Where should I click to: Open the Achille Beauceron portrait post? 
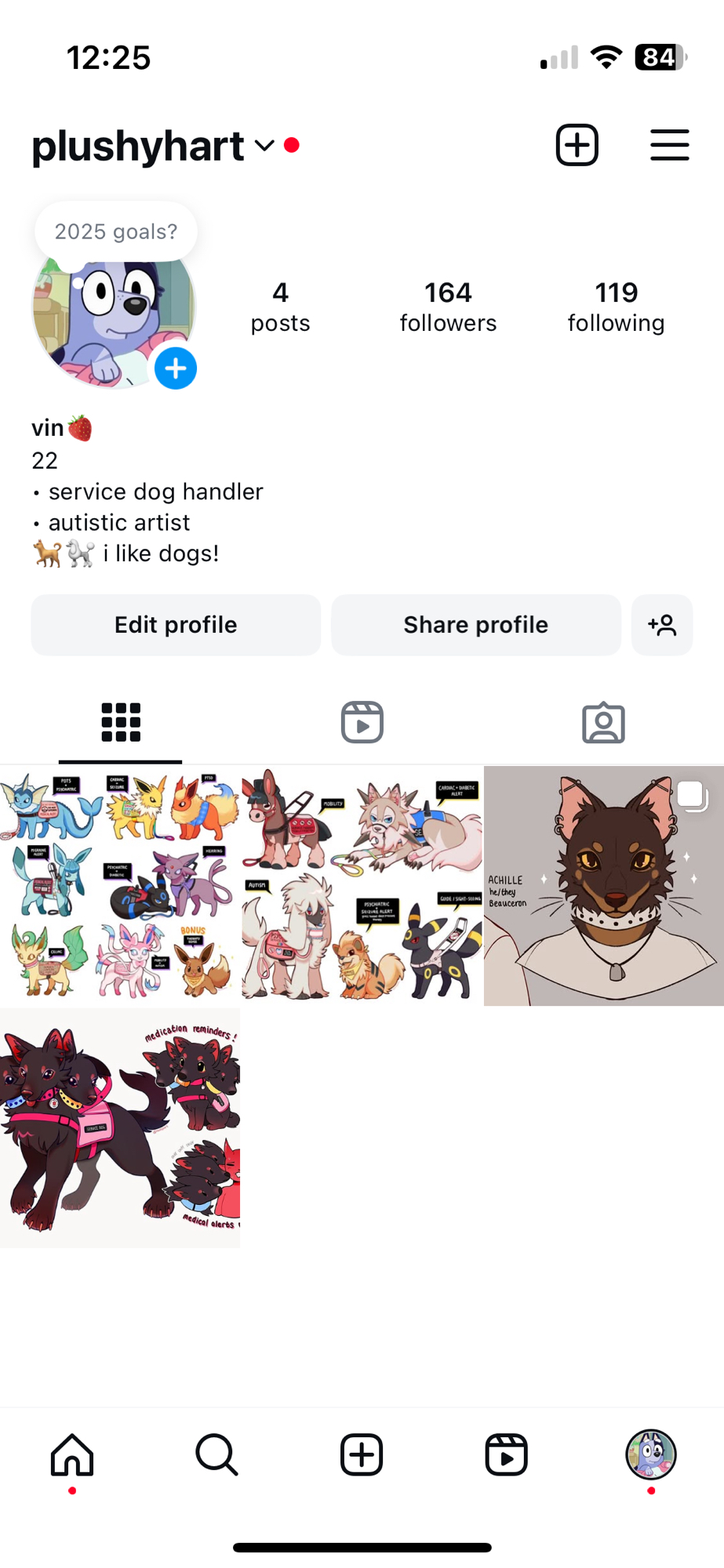coord(603,886)
